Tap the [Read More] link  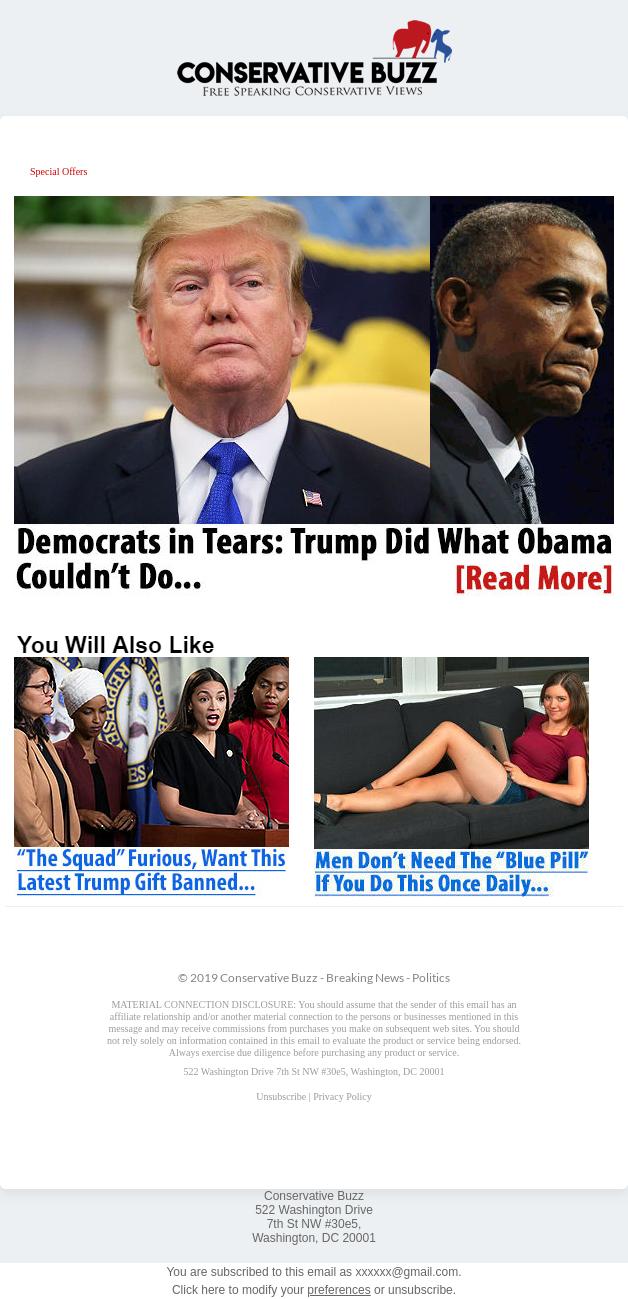(533, 578)
